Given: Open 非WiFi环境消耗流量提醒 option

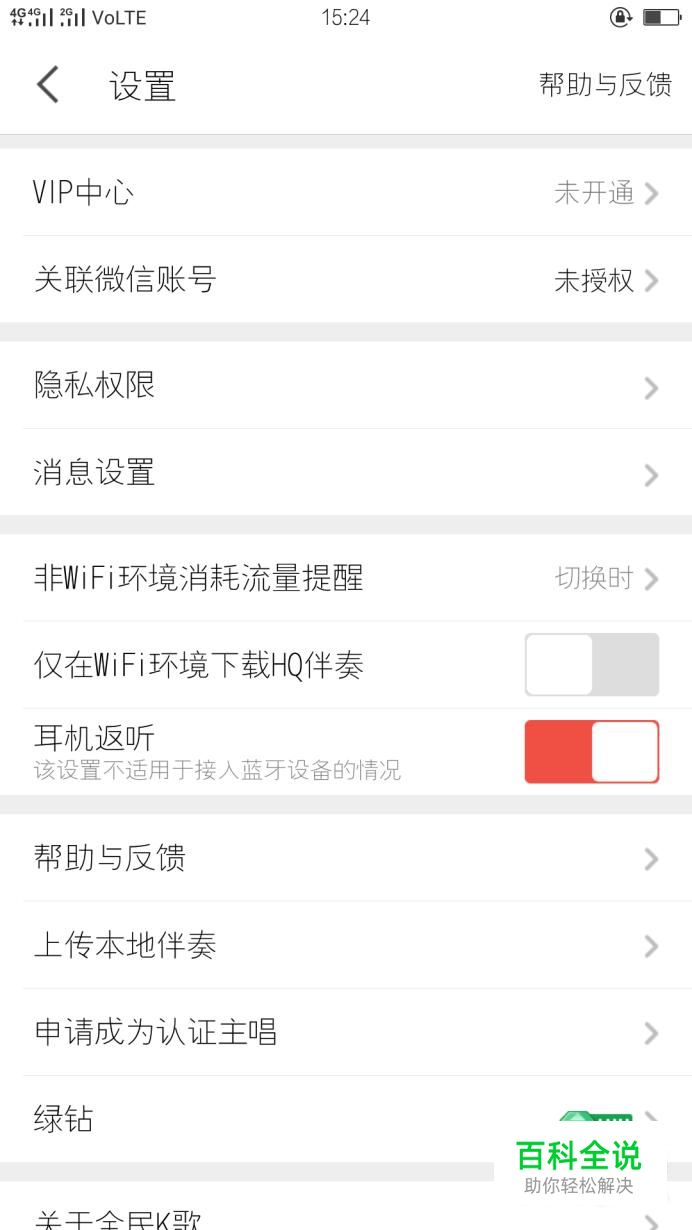Looking at the screenshot, I should pyautogui.click(x=346, y=578).
